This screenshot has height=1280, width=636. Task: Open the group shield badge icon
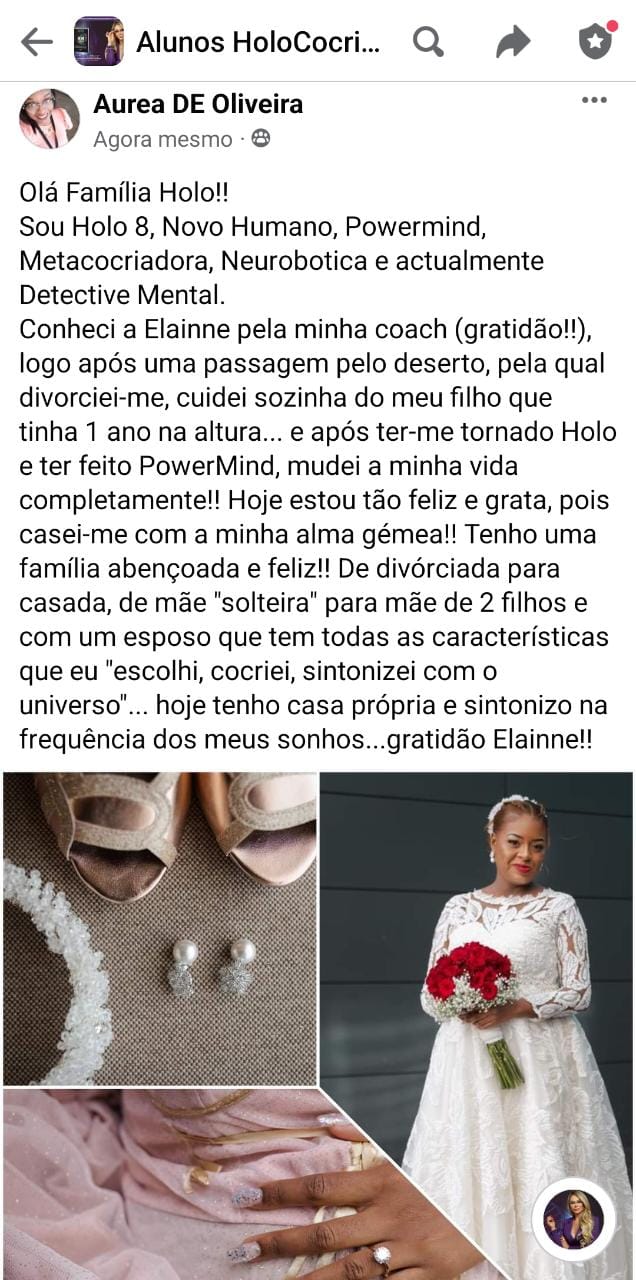click(596, 41)
